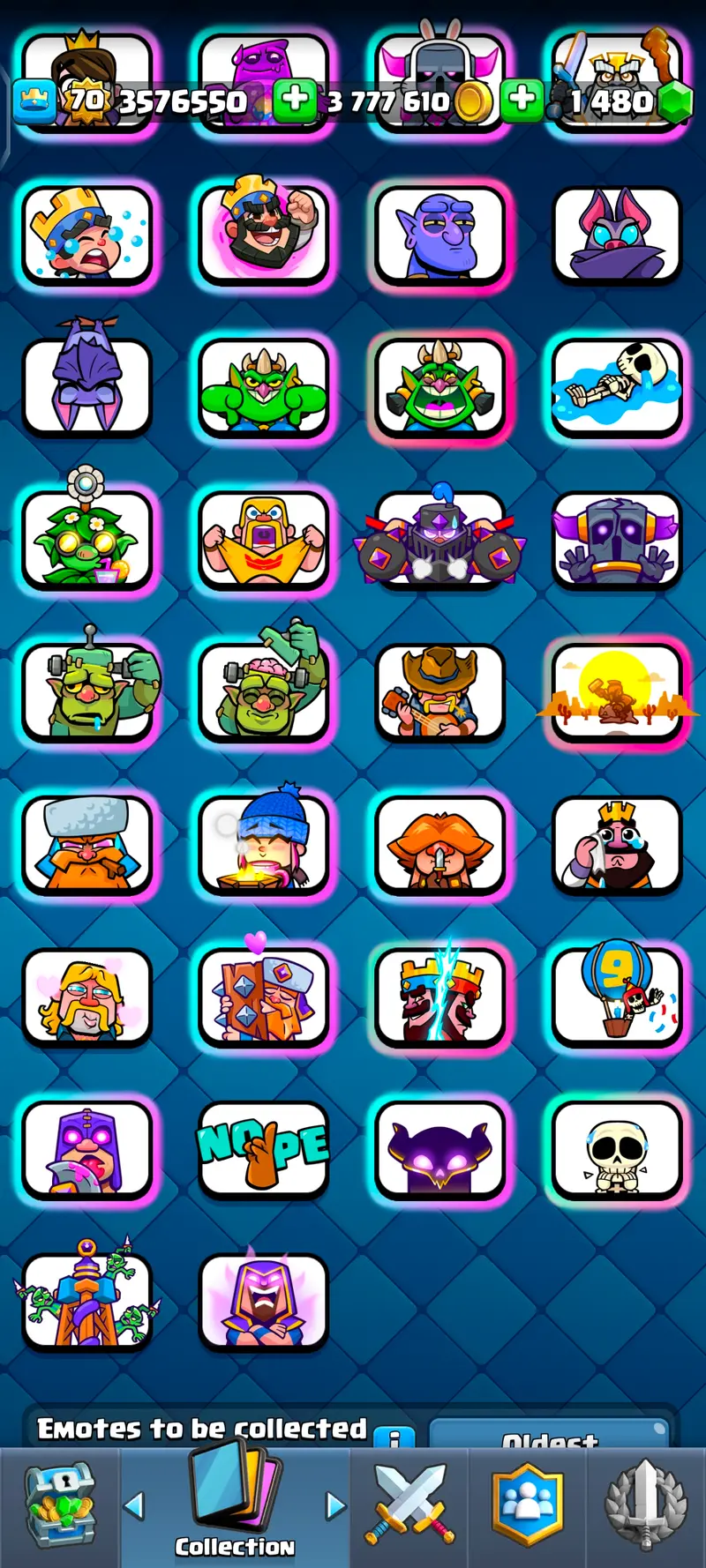Select the two kings lightning emote
Image resolution: width=706 pixels, height=1568 pixels.
point(439,997)
